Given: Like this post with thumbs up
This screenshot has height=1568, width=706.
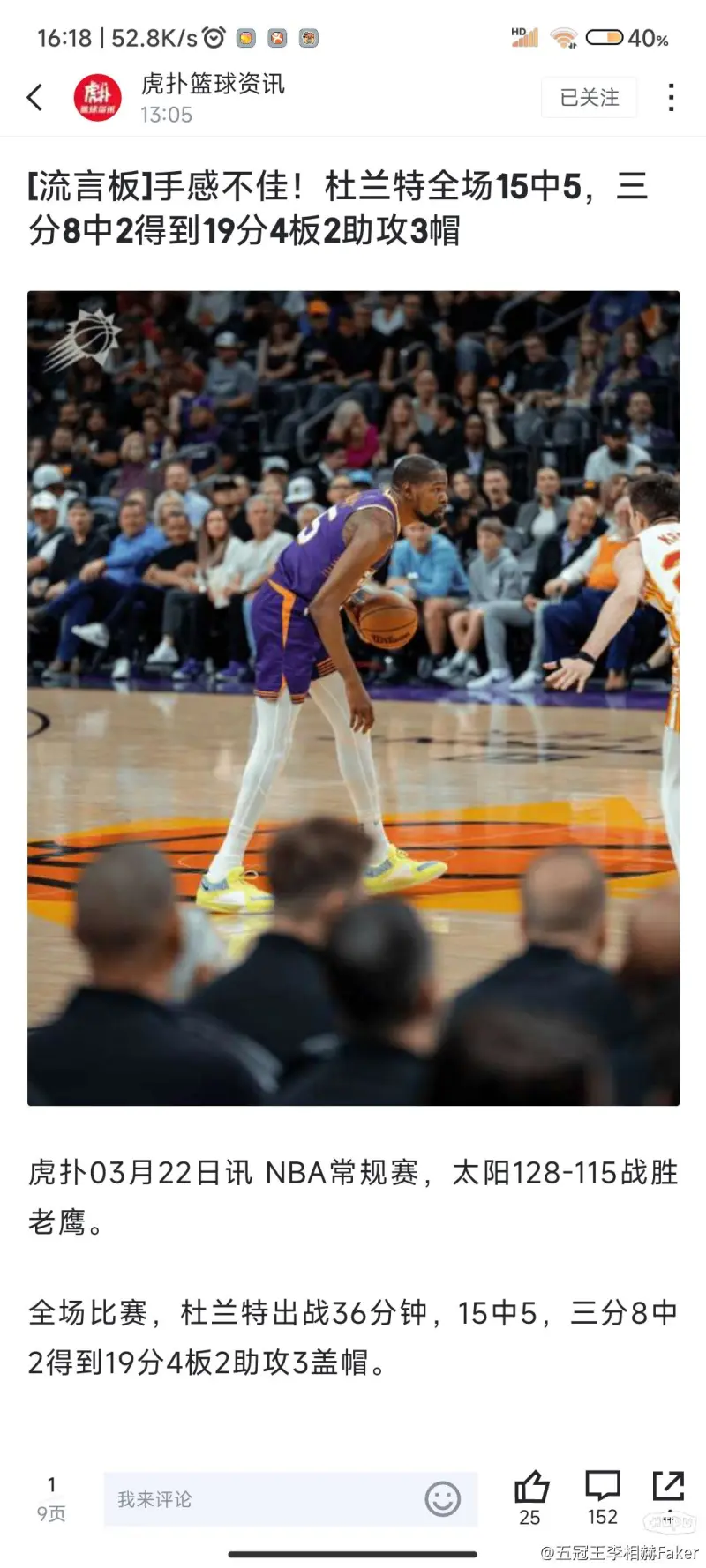Looking at the screenshot, I should (531, 1490).
